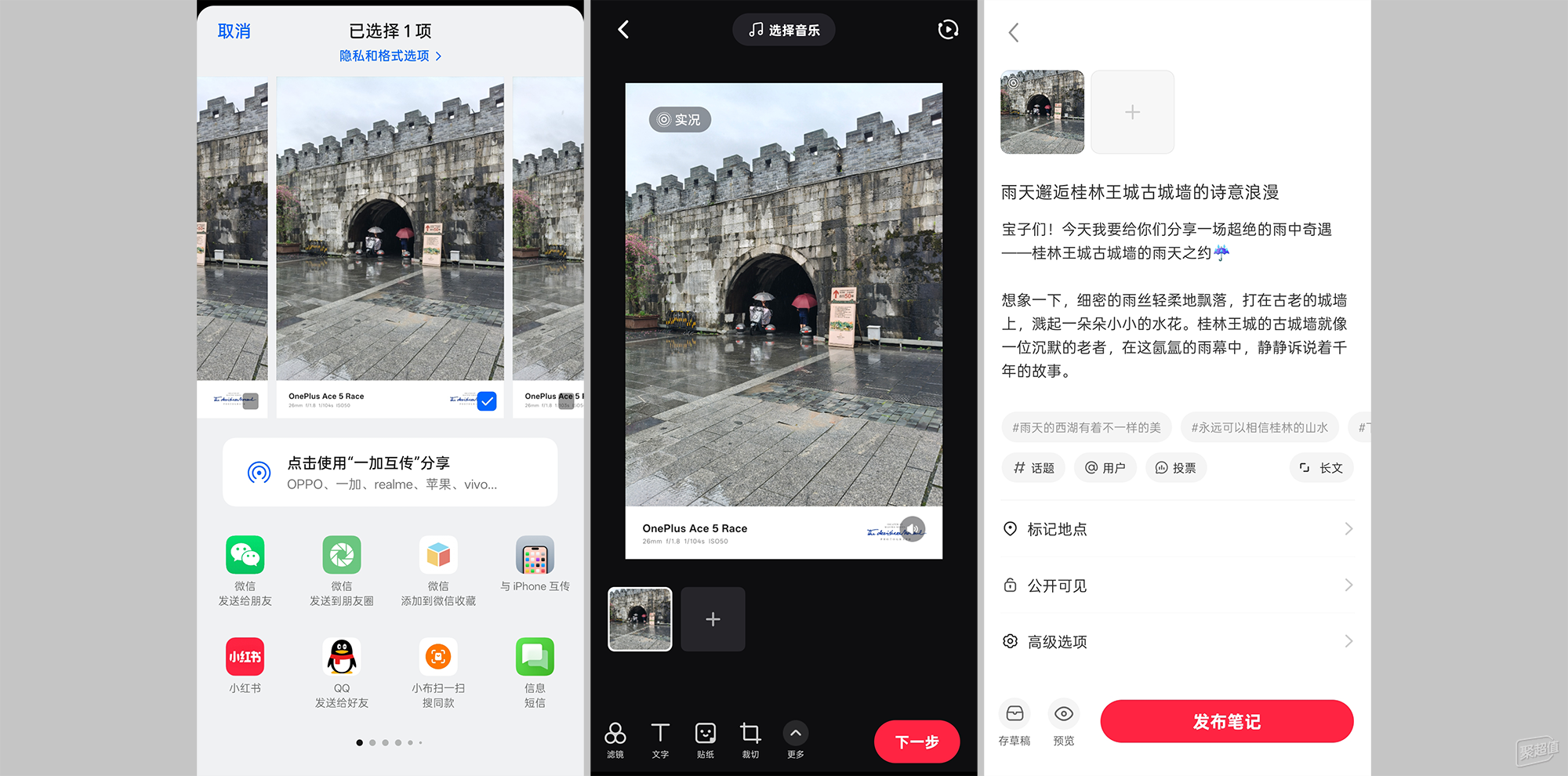Mention someone with @ 用户 chip

click(1105, 468)
